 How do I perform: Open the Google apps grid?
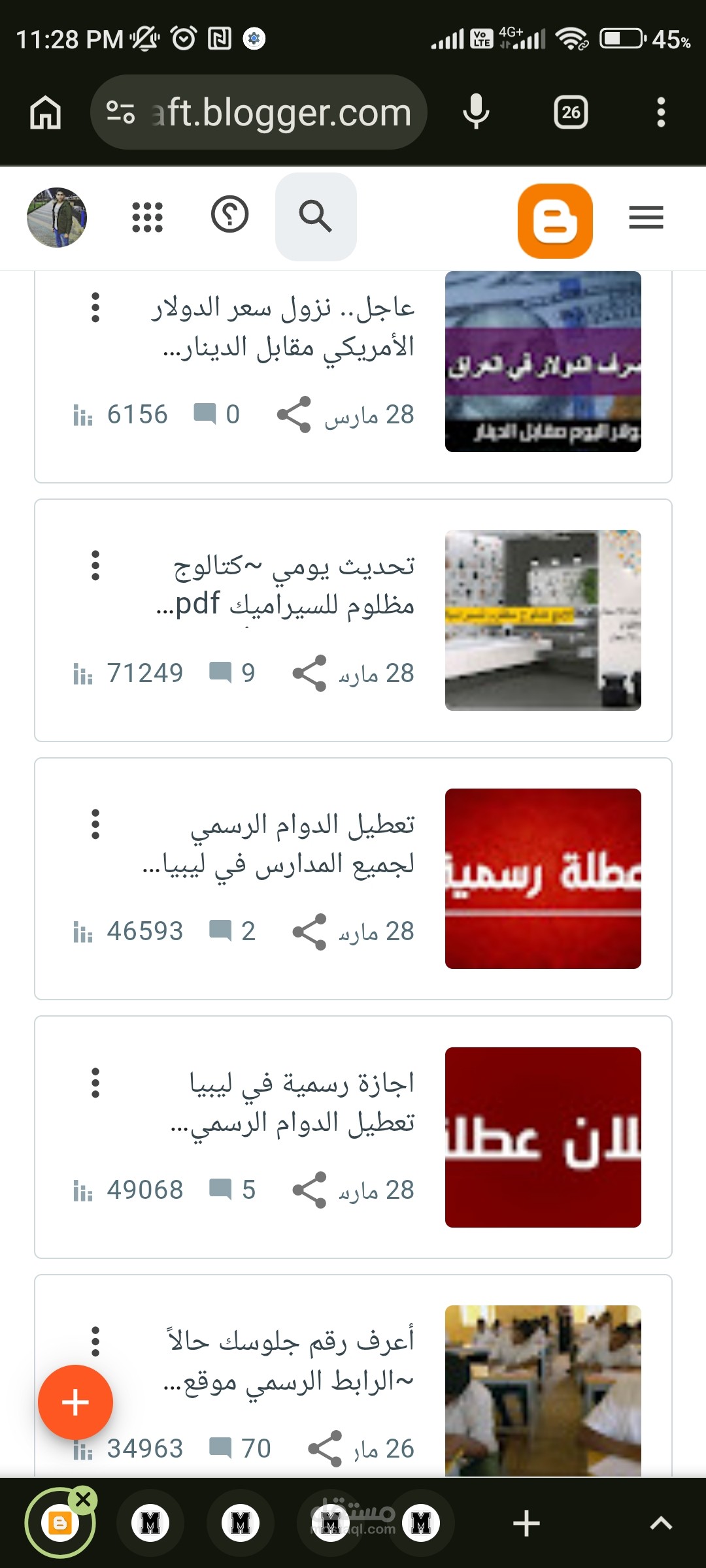(x=147, y=217)
